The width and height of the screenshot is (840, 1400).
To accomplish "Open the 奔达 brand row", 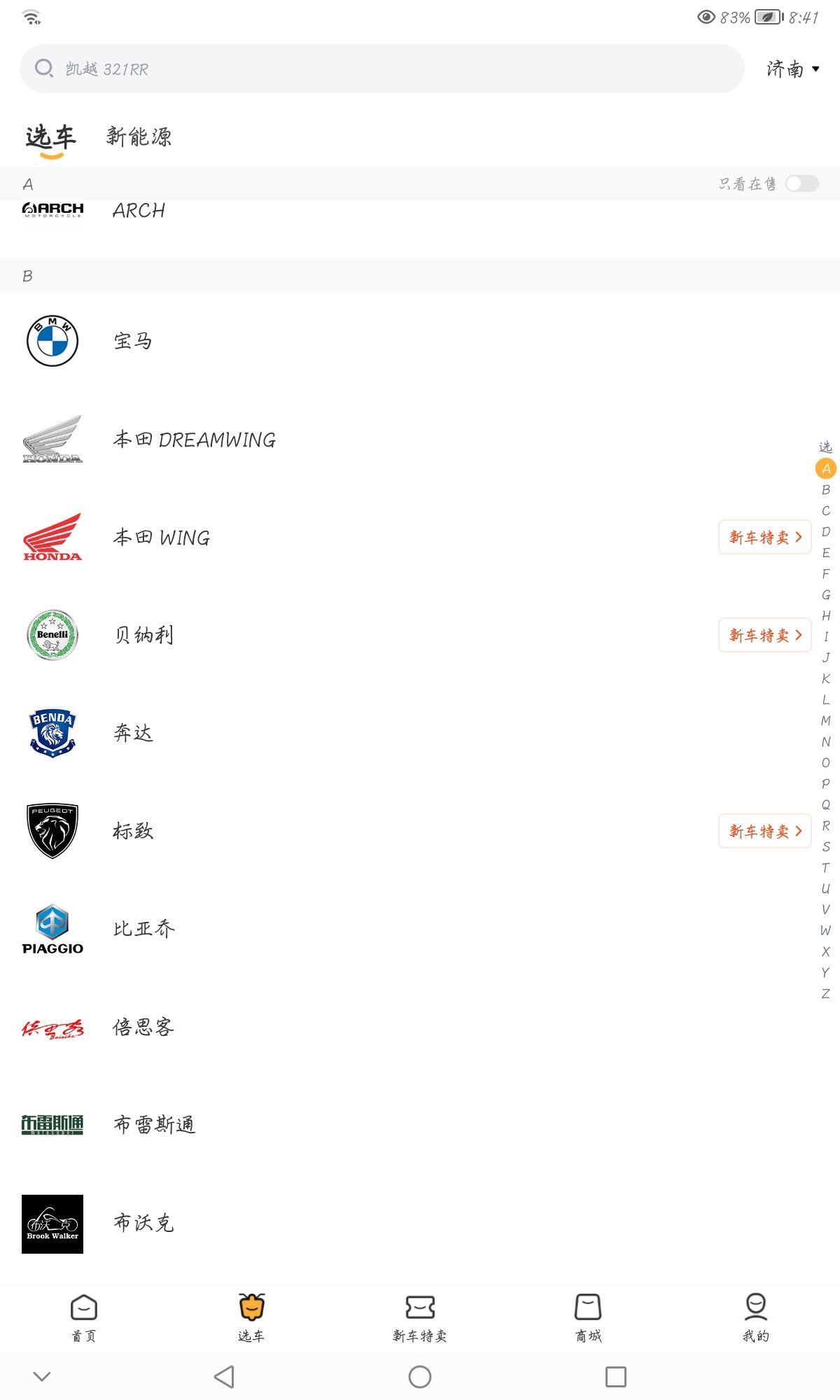I will tap(420, 733).
